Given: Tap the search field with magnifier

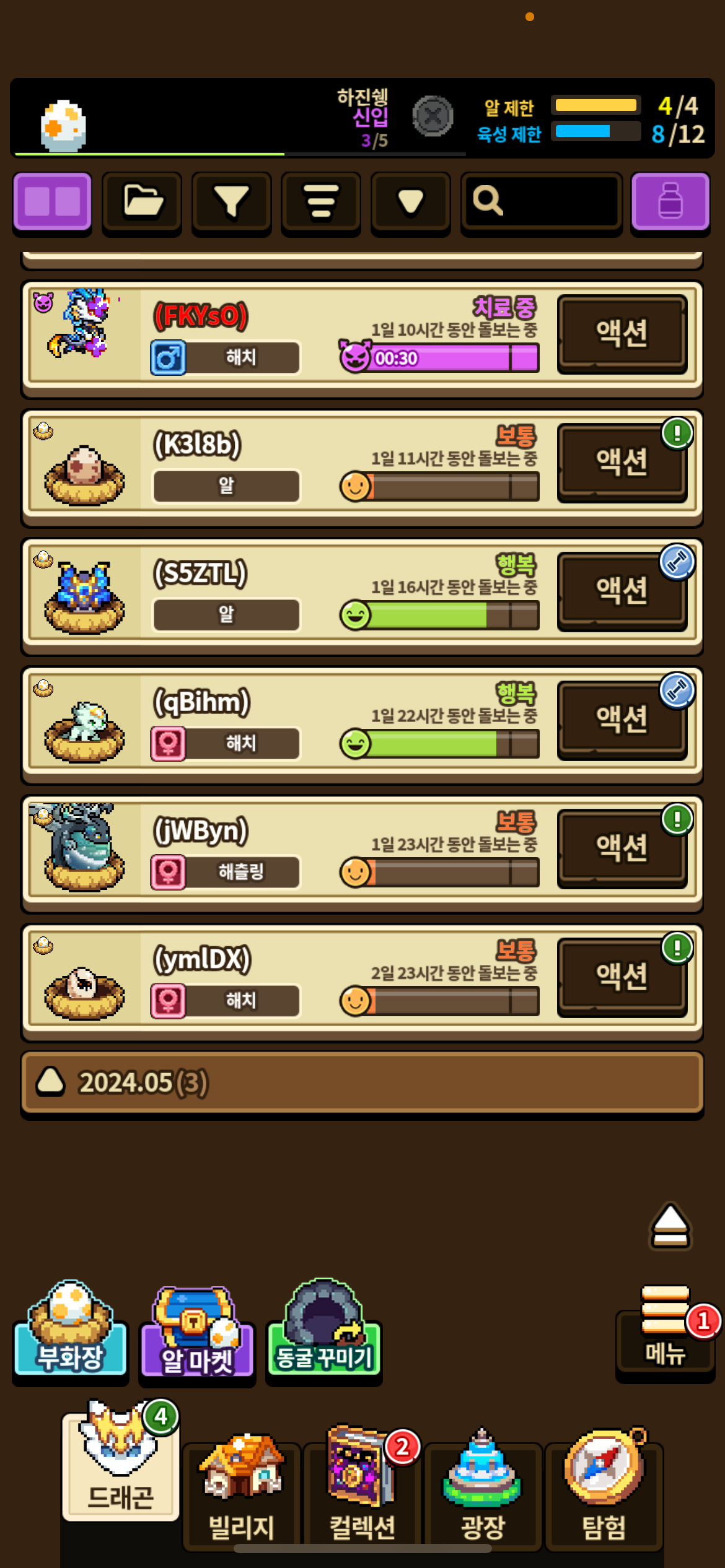Looking at the screenshot, I should [541, 202].
